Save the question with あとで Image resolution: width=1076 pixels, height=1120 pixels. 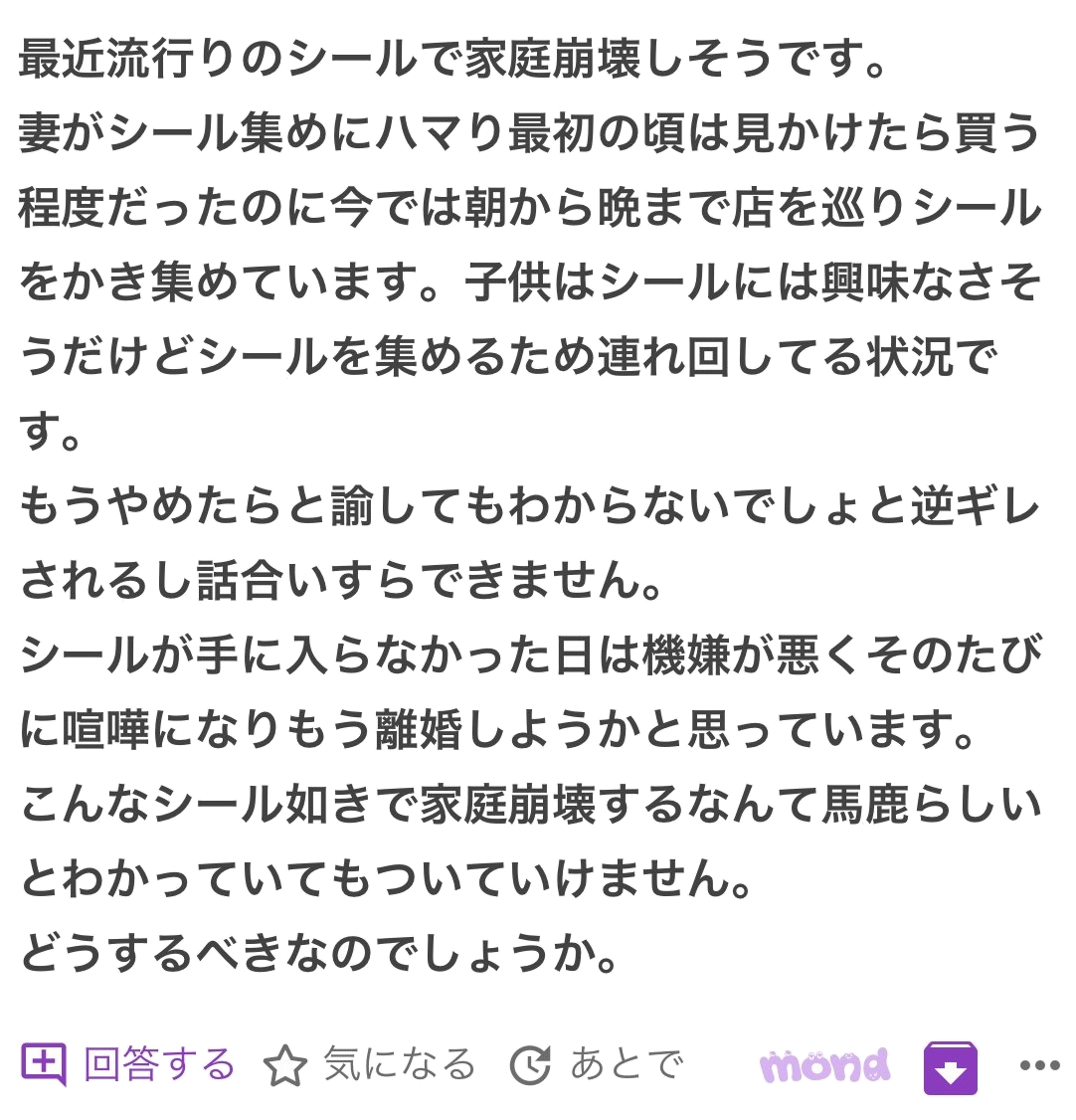click(x=597, y=1065)
